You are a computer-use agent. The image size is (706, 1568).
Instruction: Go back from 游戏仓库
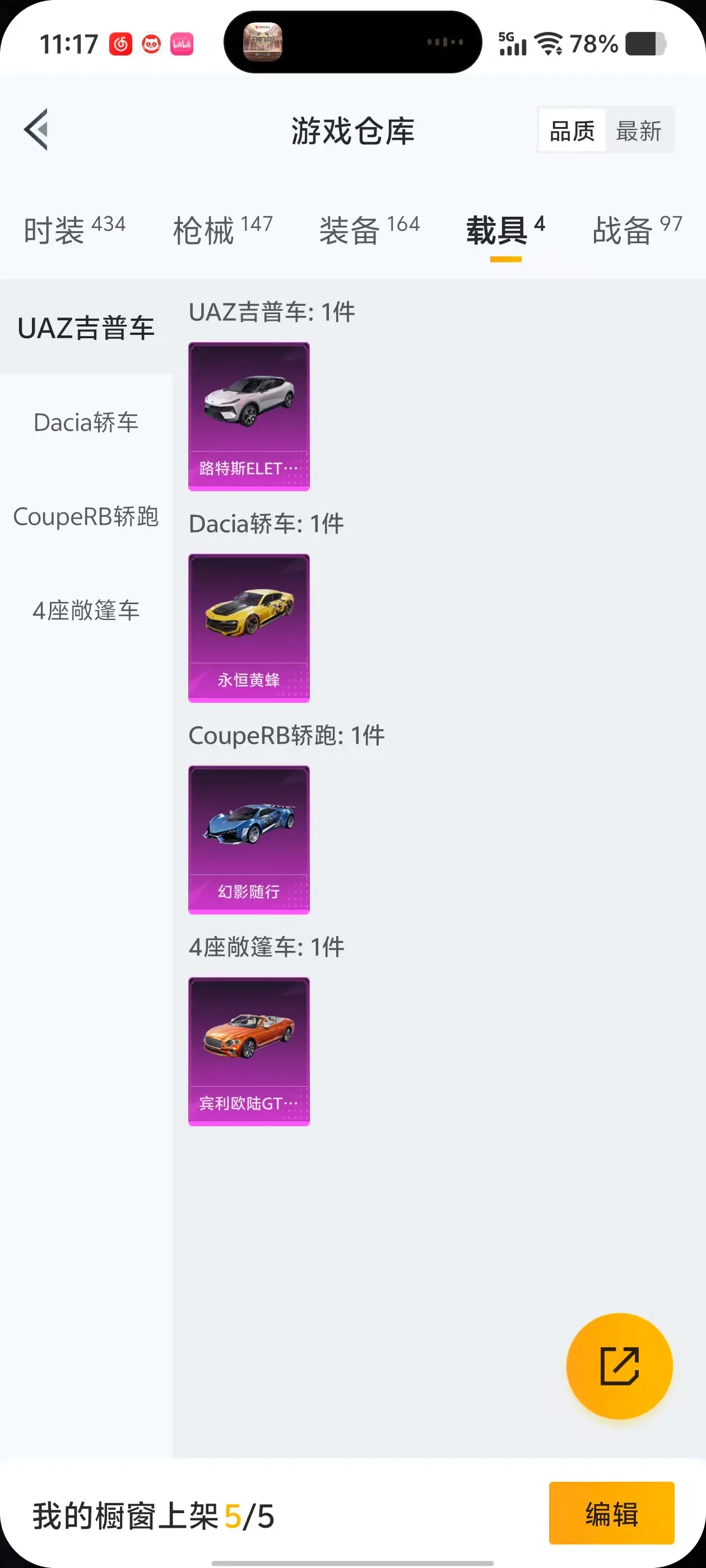36,130
